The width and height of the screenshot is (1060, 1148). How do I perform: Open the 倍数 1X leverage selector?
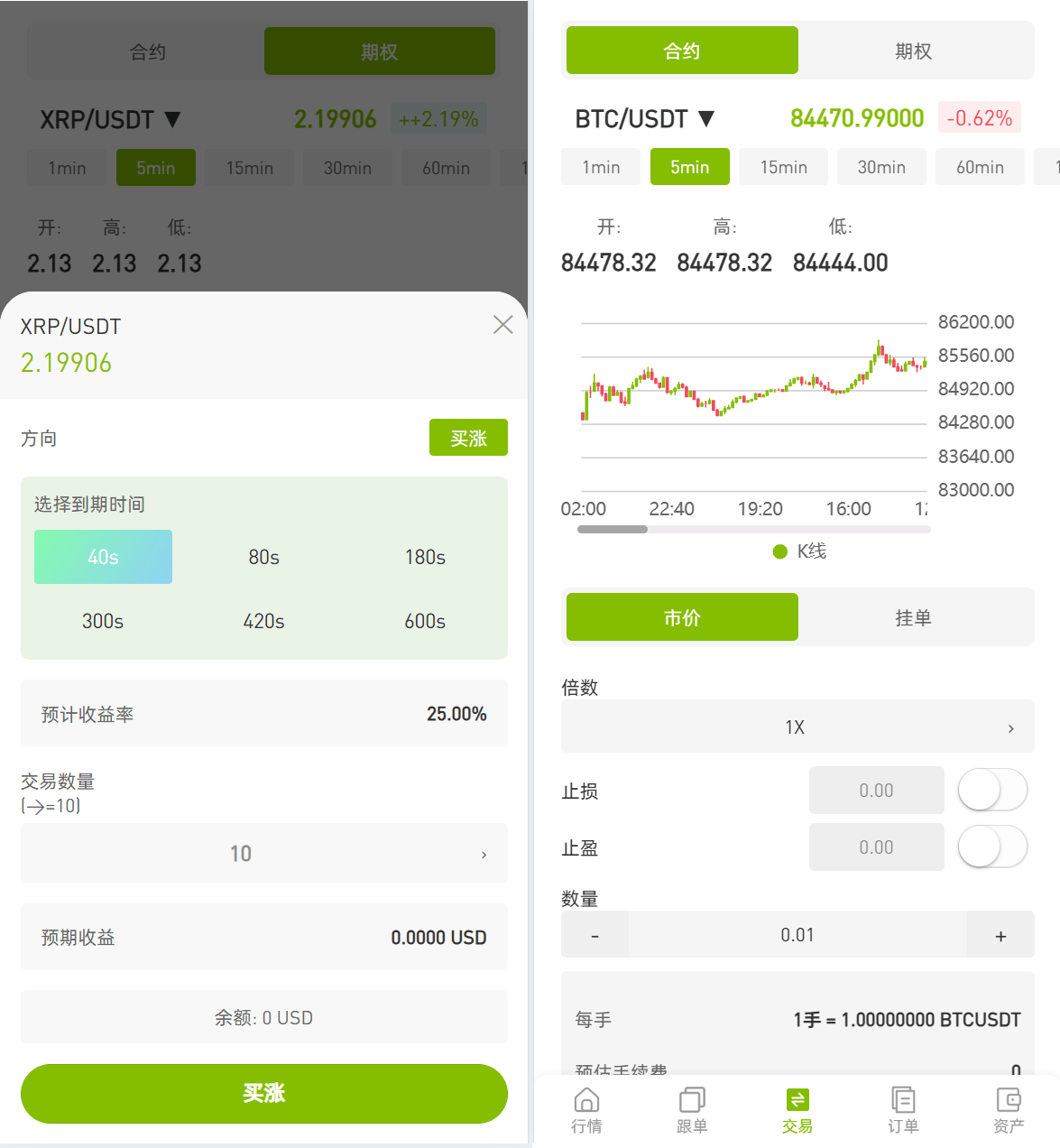pyautogui.click(x=797, y=727)
